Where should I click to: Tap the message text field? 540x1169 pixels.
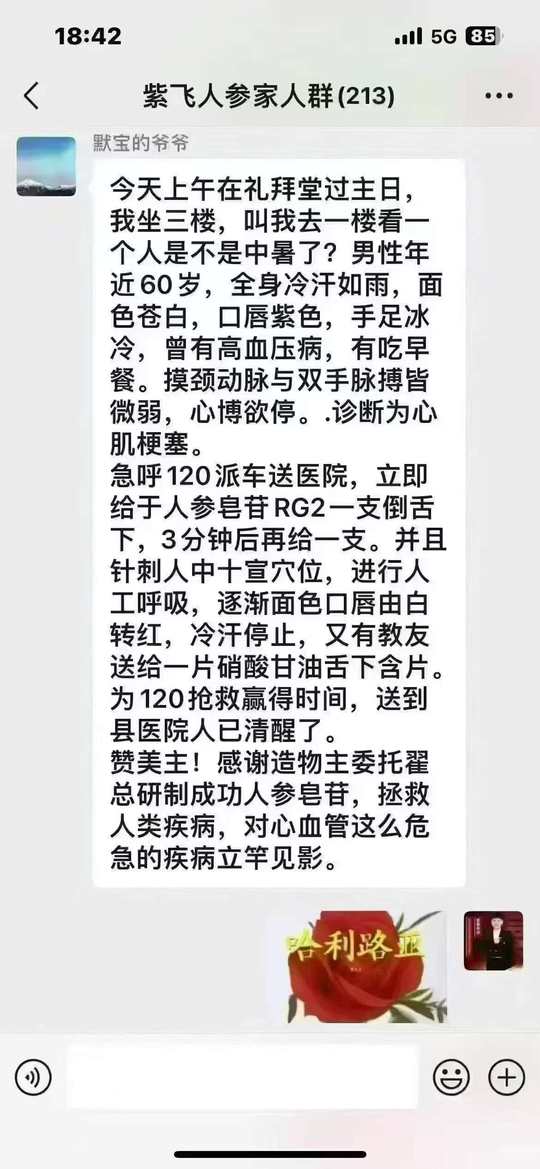(x=242, y=1077)
